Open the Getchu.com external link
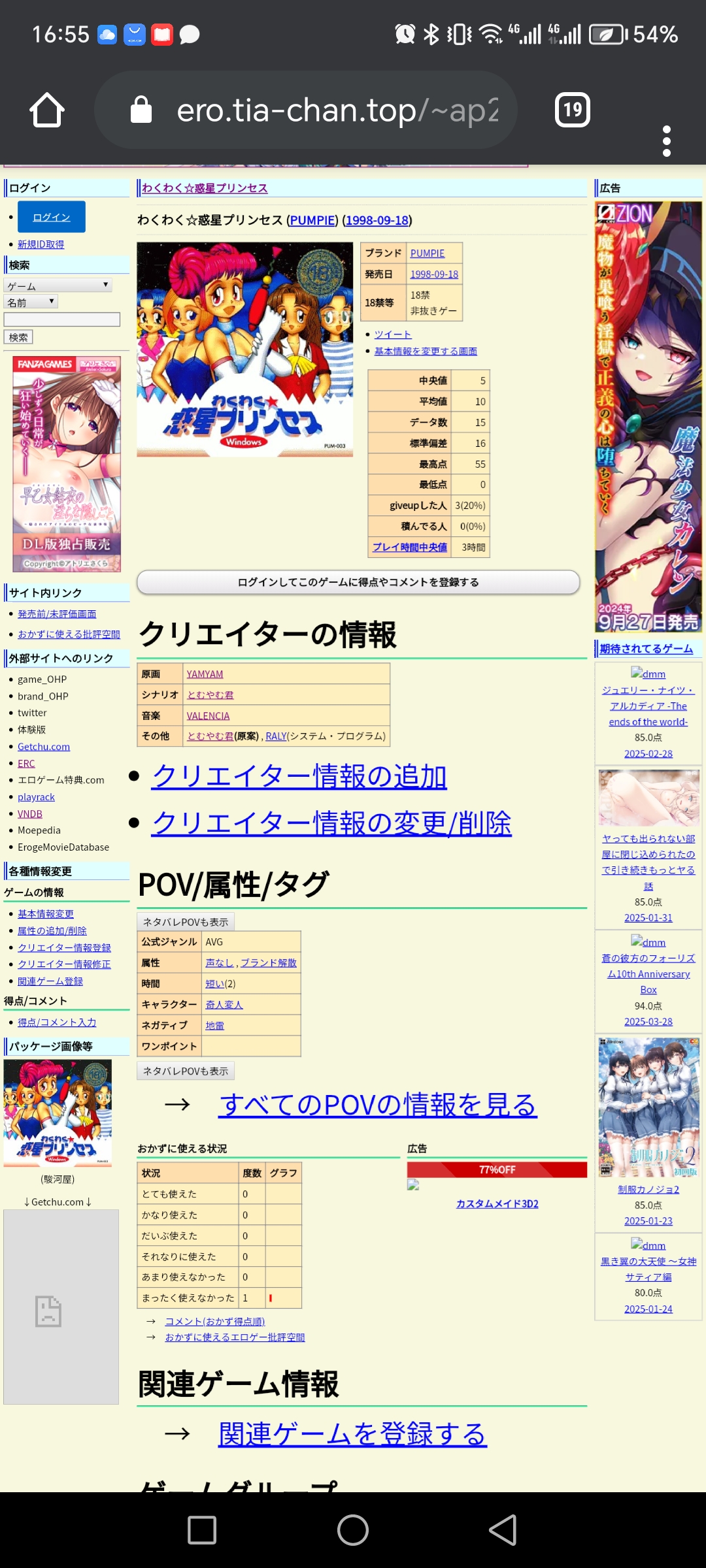The height and width of the screenshot is (1568, 706). 44,747
